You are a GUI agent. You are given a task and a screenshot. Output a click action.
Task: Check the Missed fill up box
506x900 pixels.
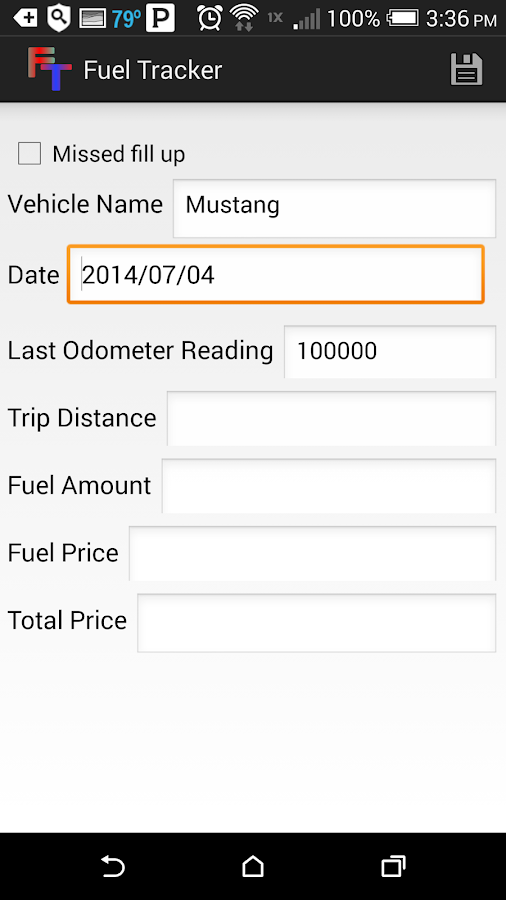[29, 154]
